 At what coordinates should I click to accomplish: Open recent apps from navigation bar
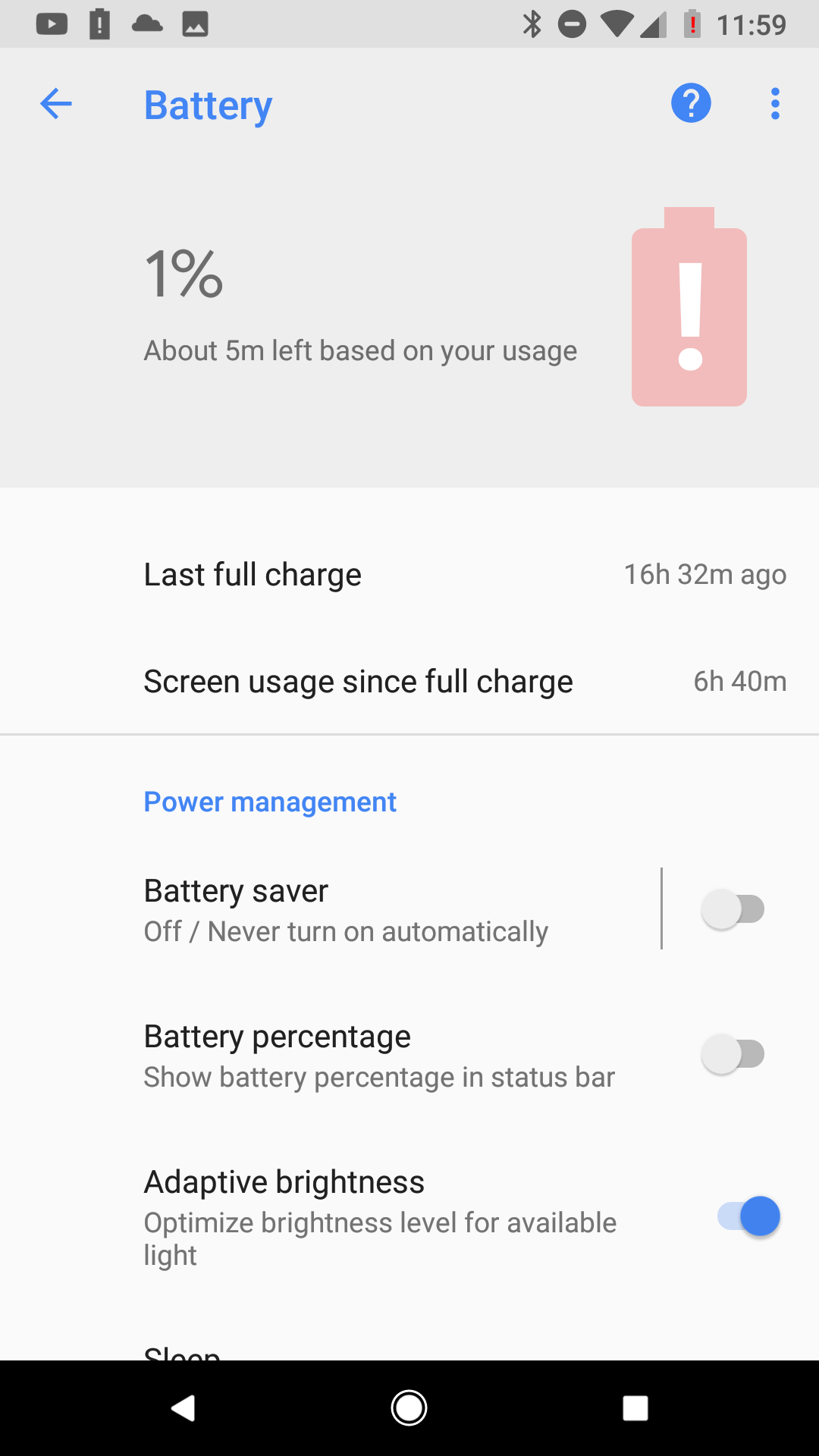(635, 1408)
